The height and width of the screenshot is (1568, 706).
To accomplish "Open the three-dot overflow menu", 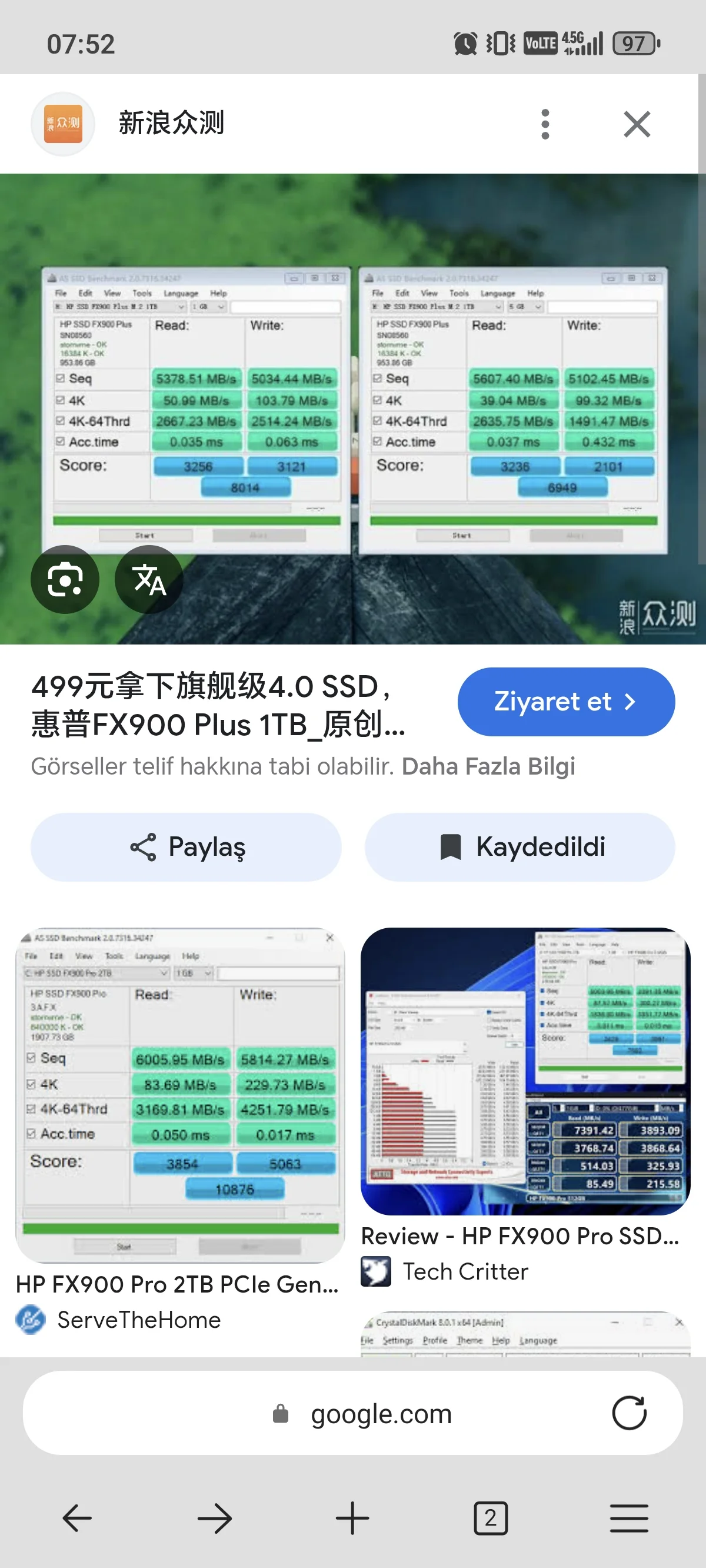I will click(545, 124).
